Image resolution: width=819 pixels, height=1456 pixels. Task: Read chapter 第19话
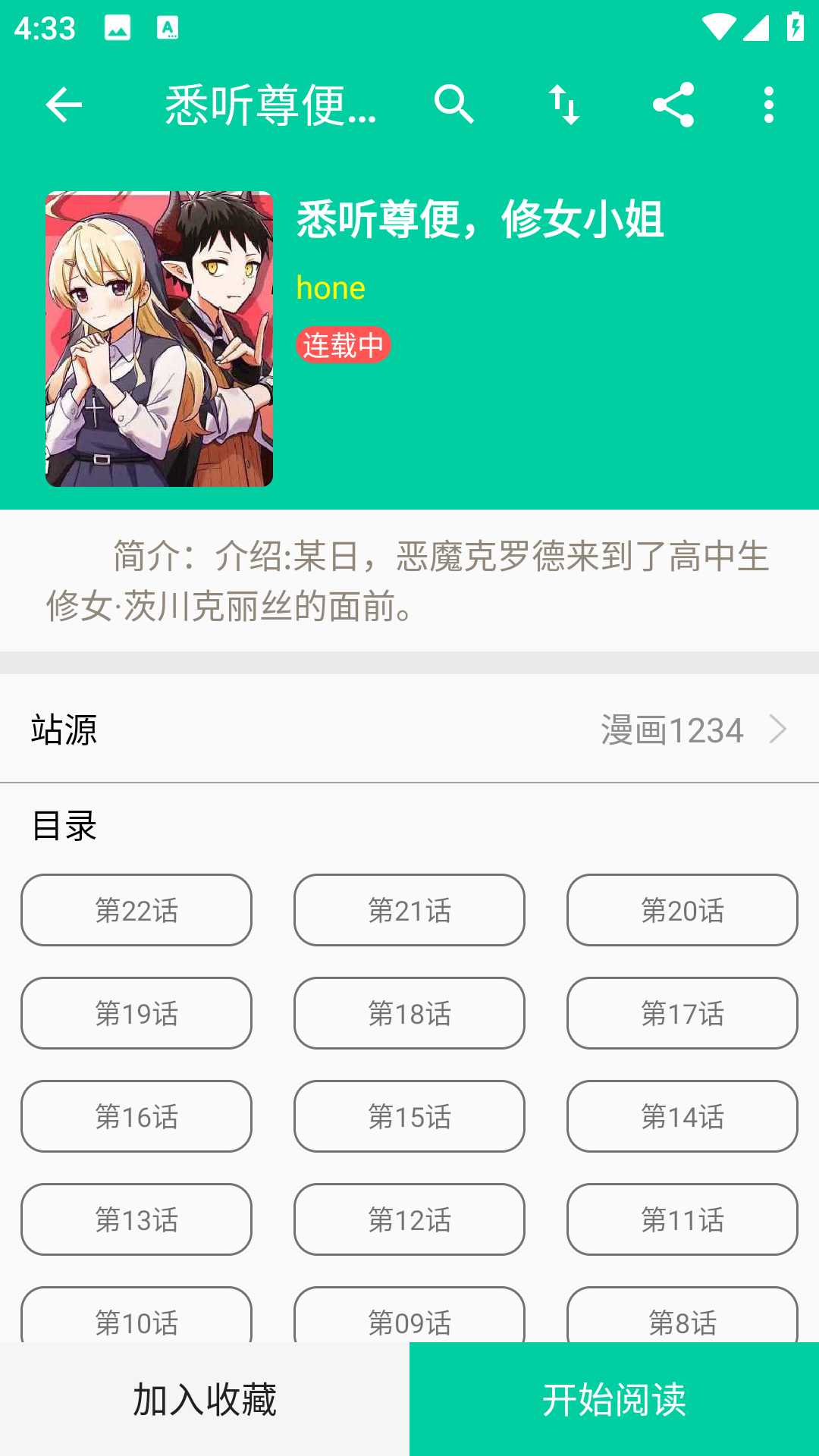(x=136, y=1013)
